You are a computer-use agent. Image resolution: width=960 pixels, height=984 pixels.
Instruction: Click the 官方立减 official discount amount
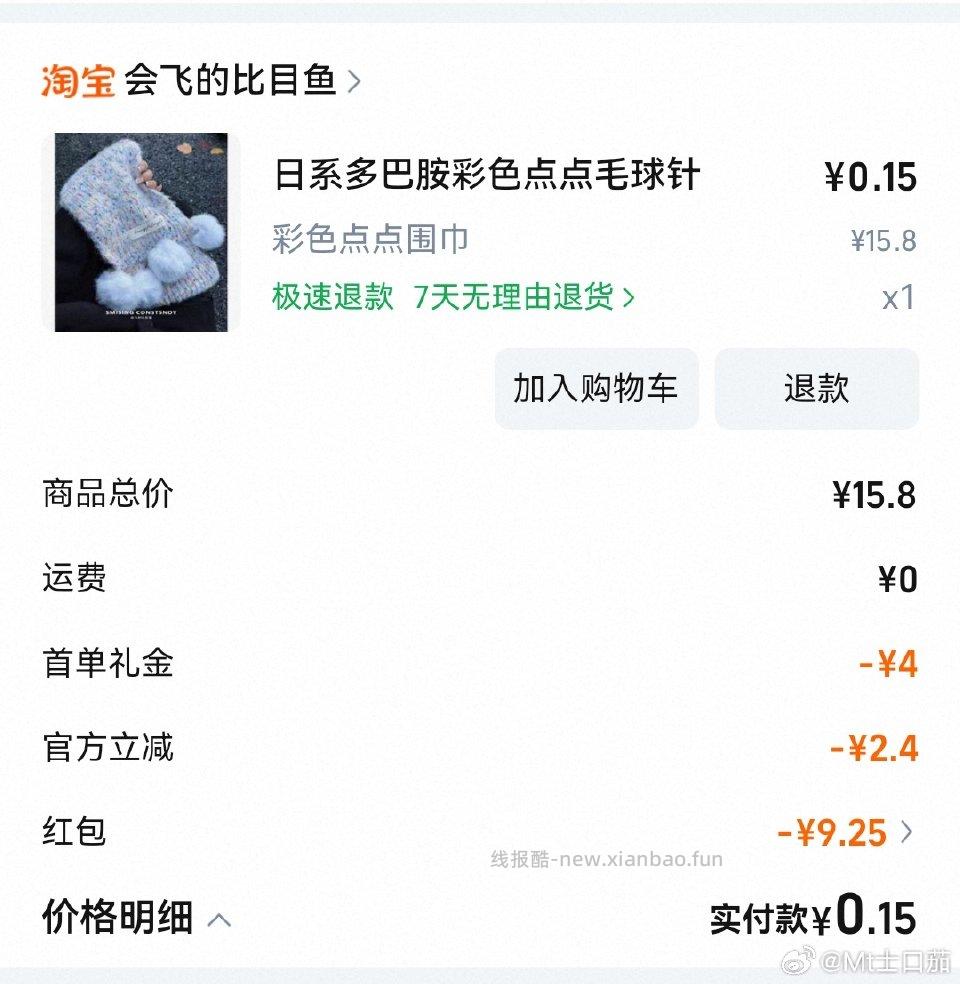coord(879,748)
